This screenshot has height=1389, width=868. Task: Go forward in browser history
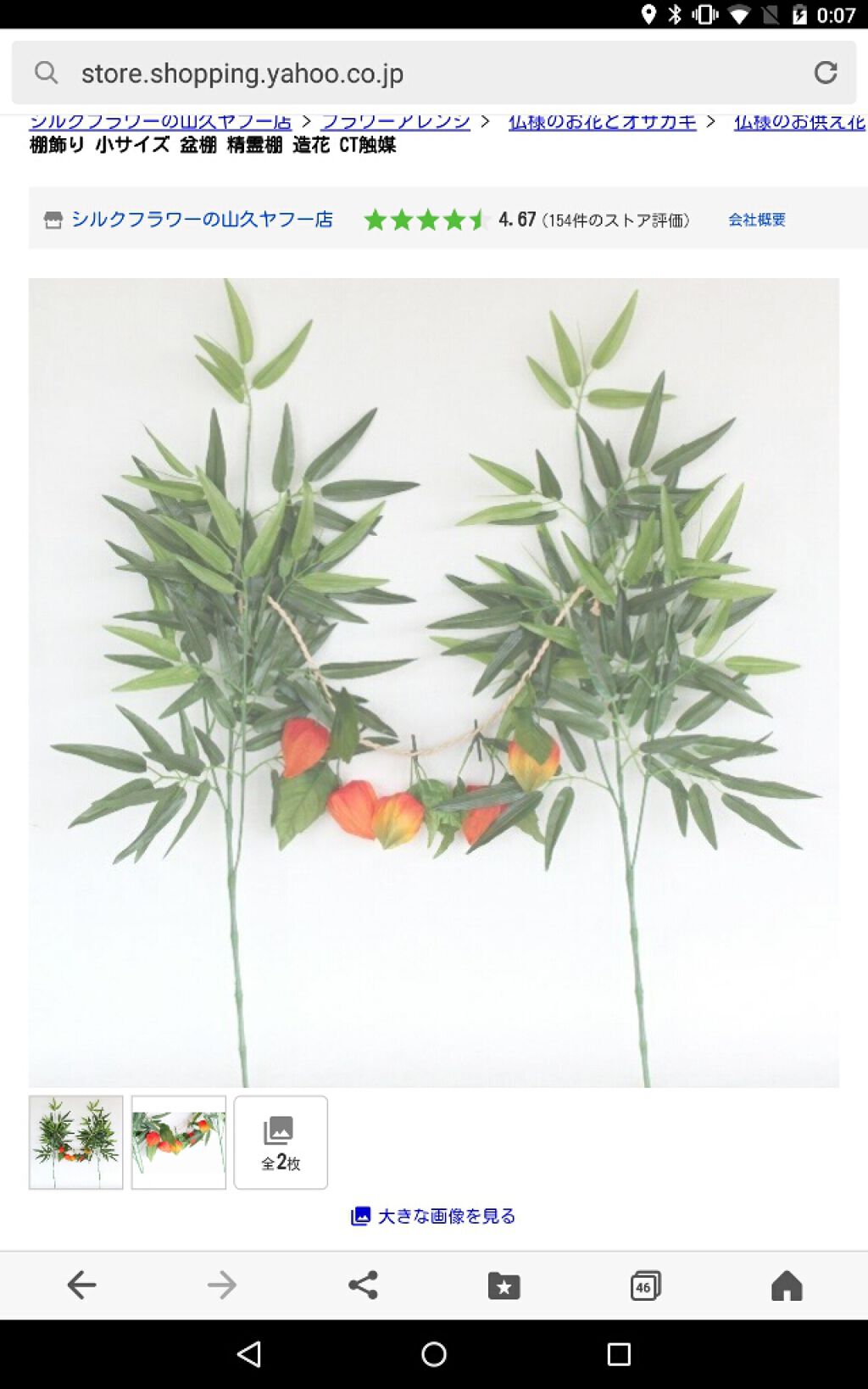222,1285
